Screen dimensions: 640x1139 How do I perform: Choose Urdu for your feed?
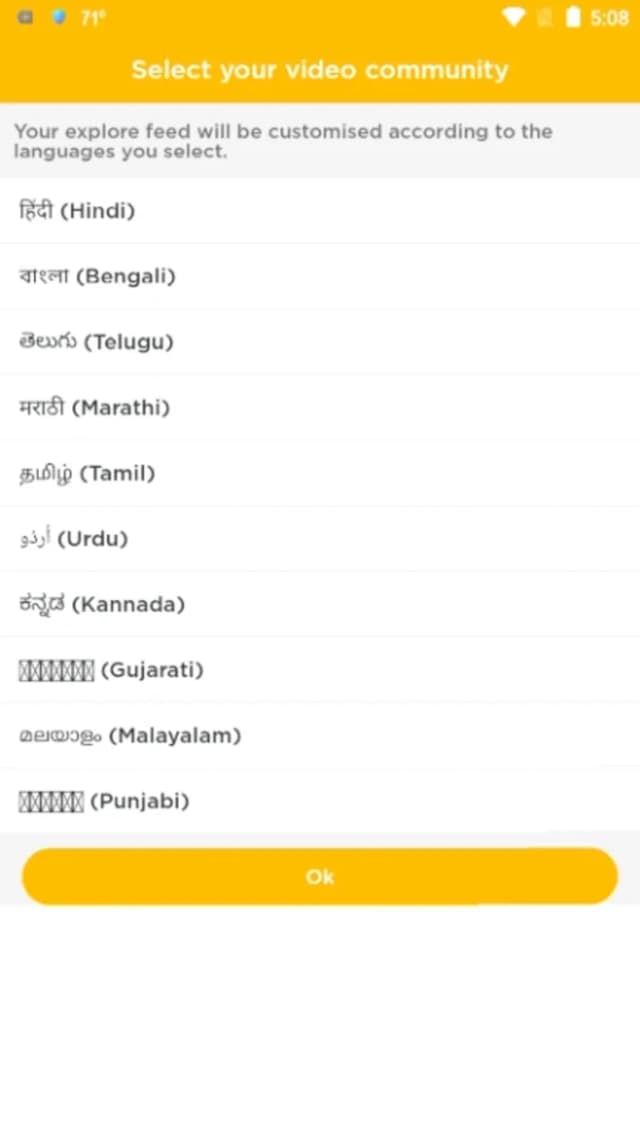pyautogui.click(x=320, y=538)
